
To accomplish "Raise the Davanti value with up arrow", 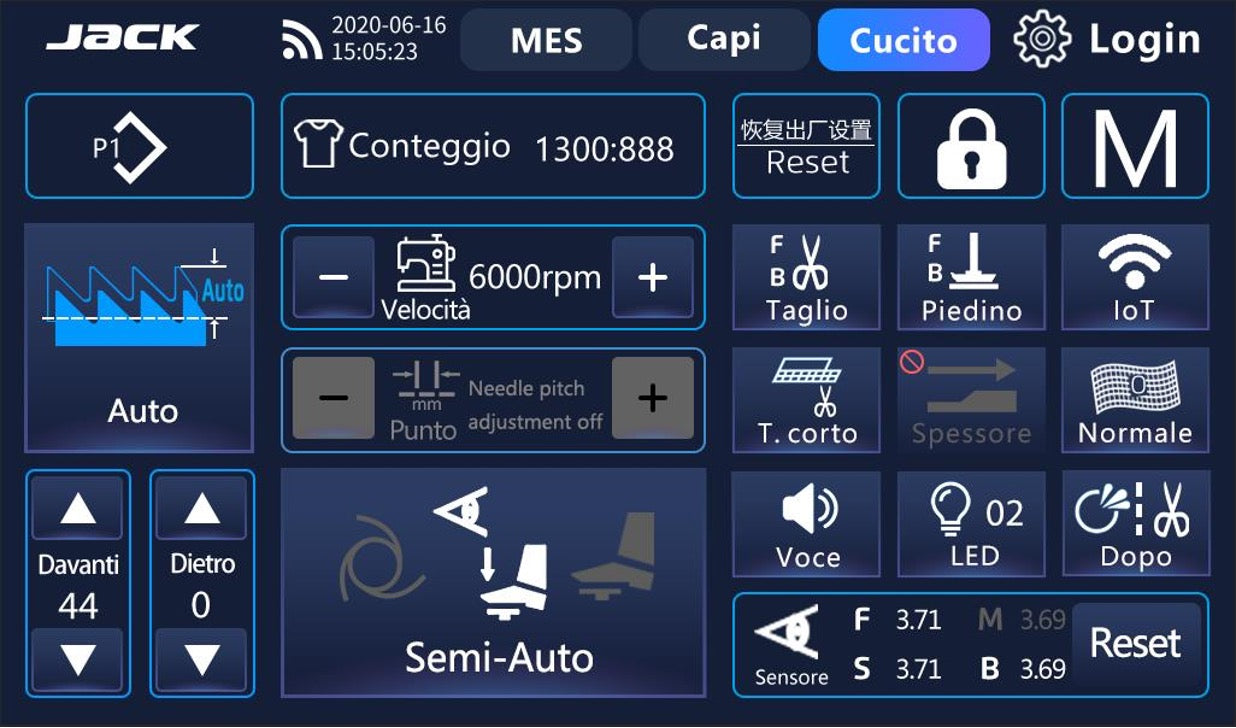I will click(x=78, y=509).
